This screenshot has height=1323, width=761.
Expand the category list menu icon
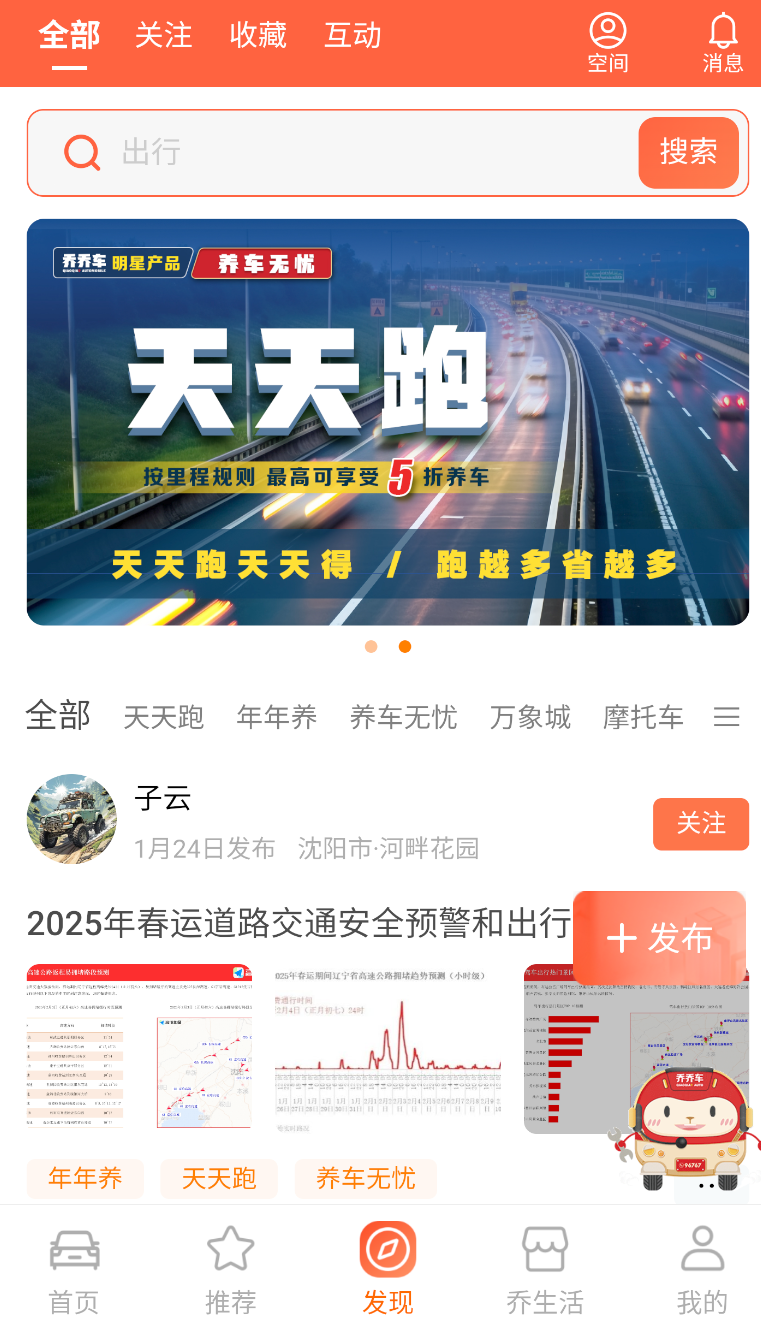tap(726, 717)
